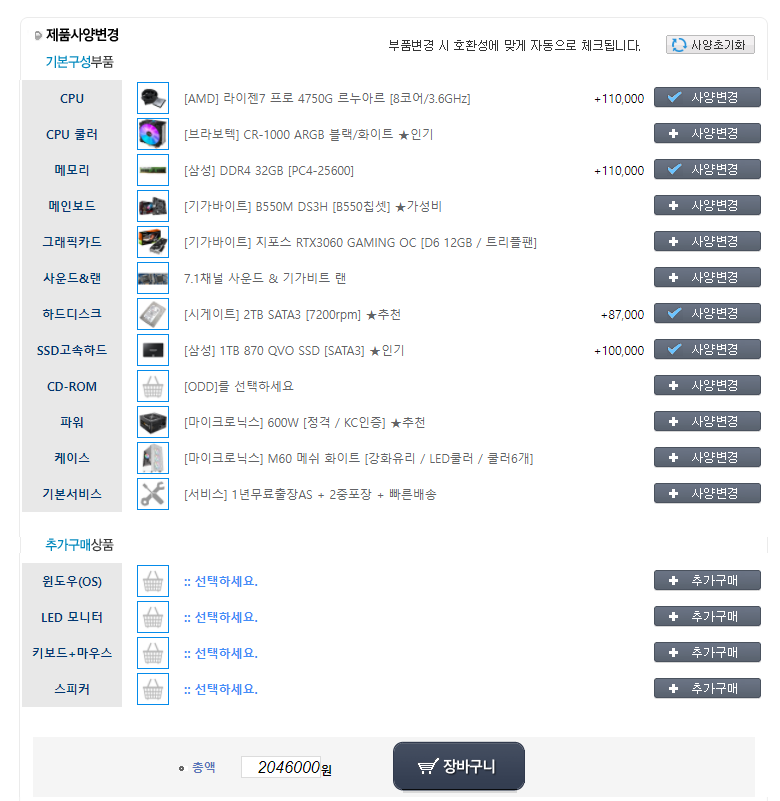The width and height of the screenshot is (780, 801).
Task: Tap 사양변경 for 케이스
Action: (x=707, y=458)
